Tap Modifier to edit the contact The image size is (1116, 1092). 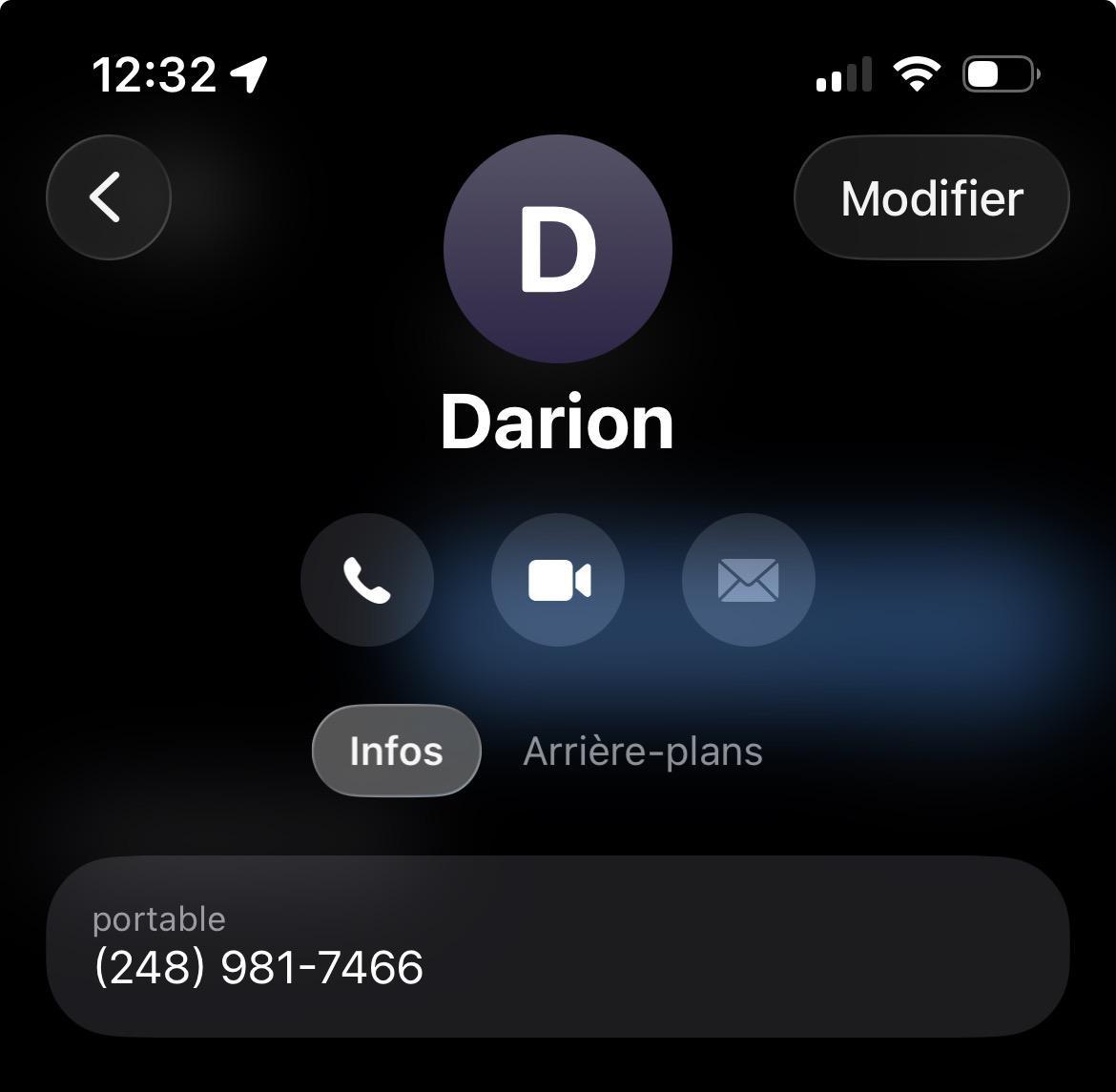pyautogui.click(x=931, y=197)
